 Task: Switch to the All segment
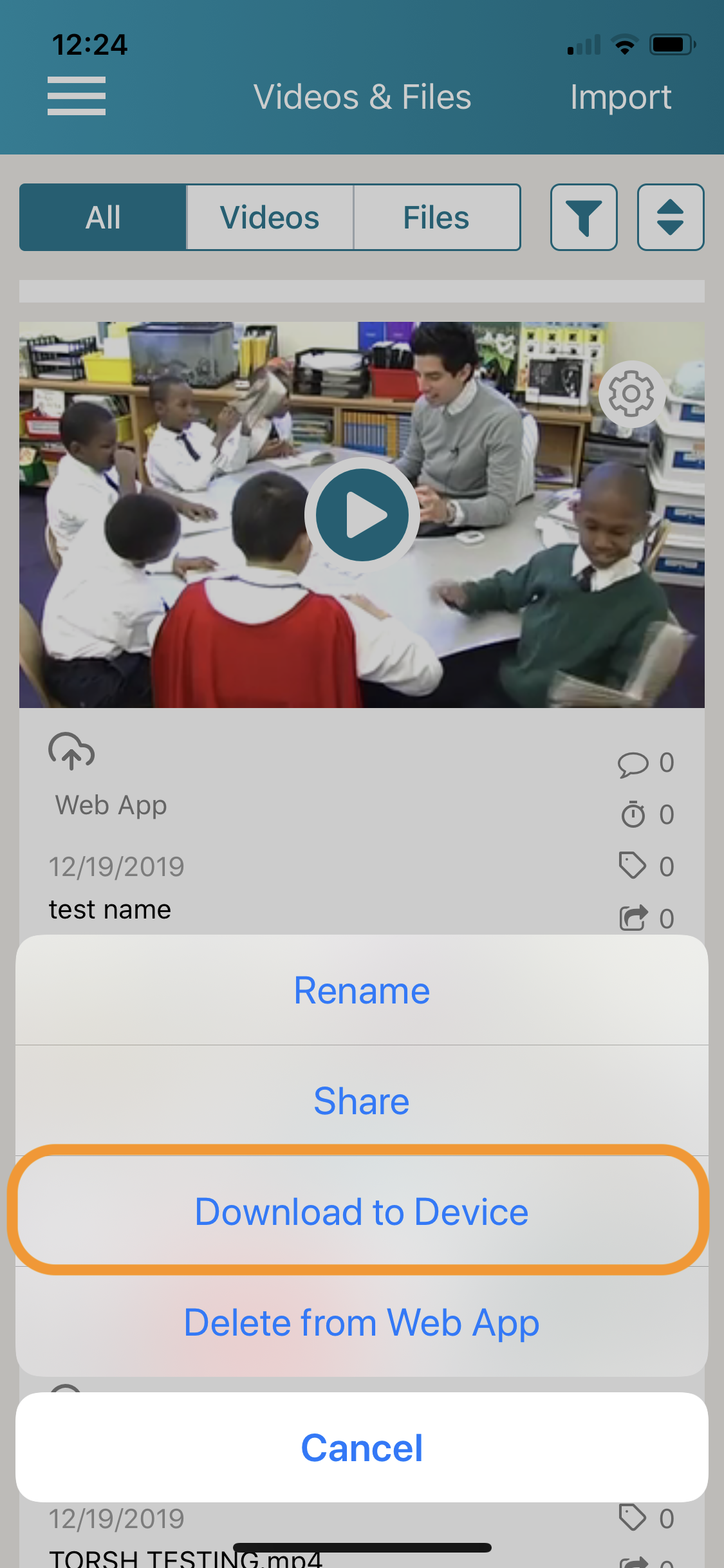(x=103, y=218)
